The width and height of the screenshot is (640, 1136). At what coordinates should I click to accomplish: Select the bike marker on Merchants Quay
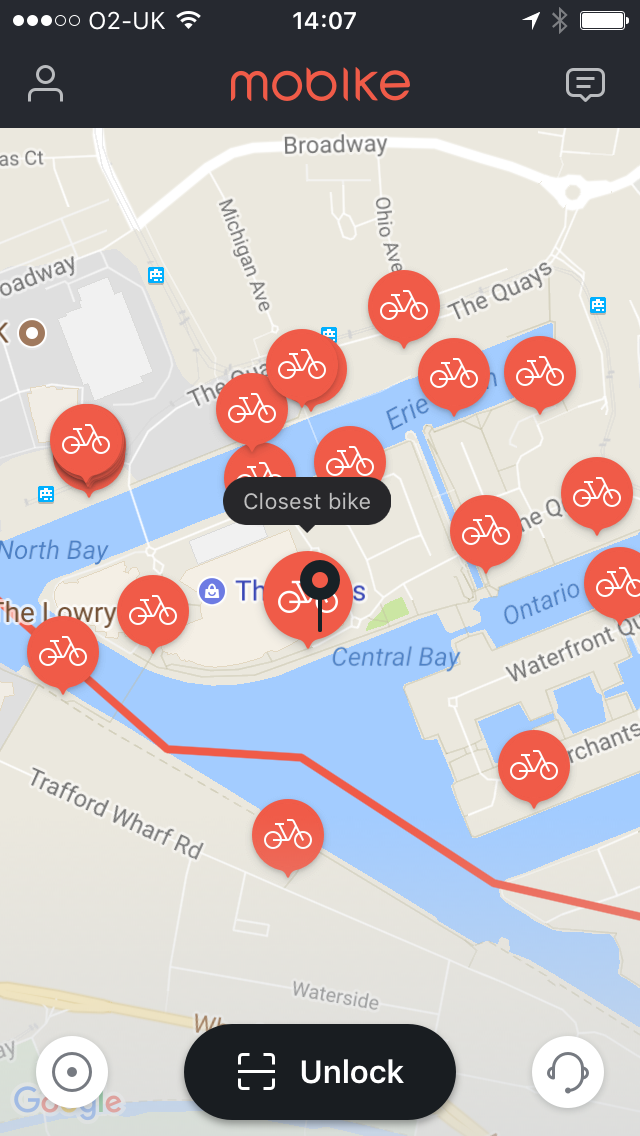[x=534, y=767]
